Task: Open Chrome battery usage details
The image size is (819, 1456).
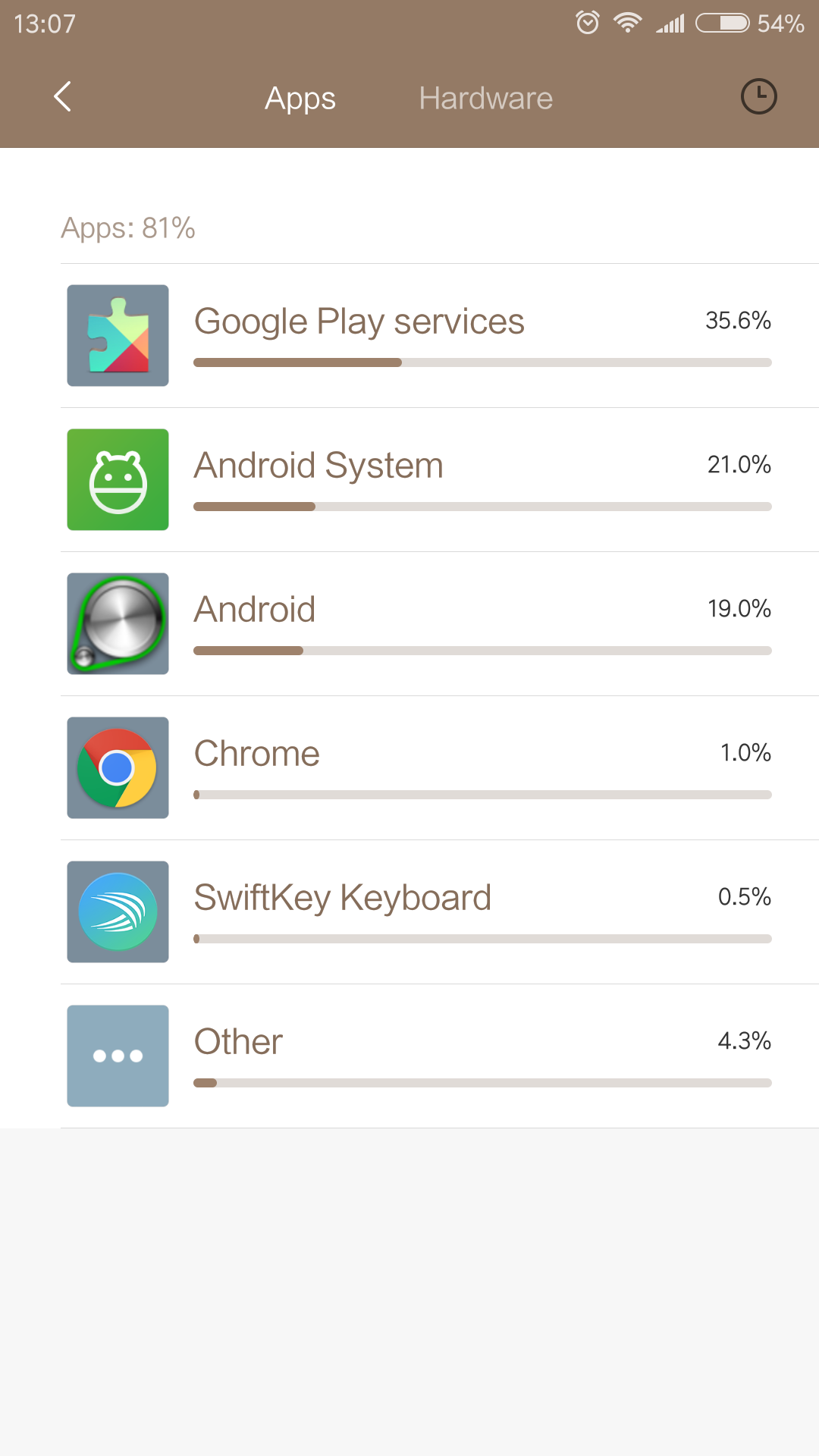Action: [440, 768]
